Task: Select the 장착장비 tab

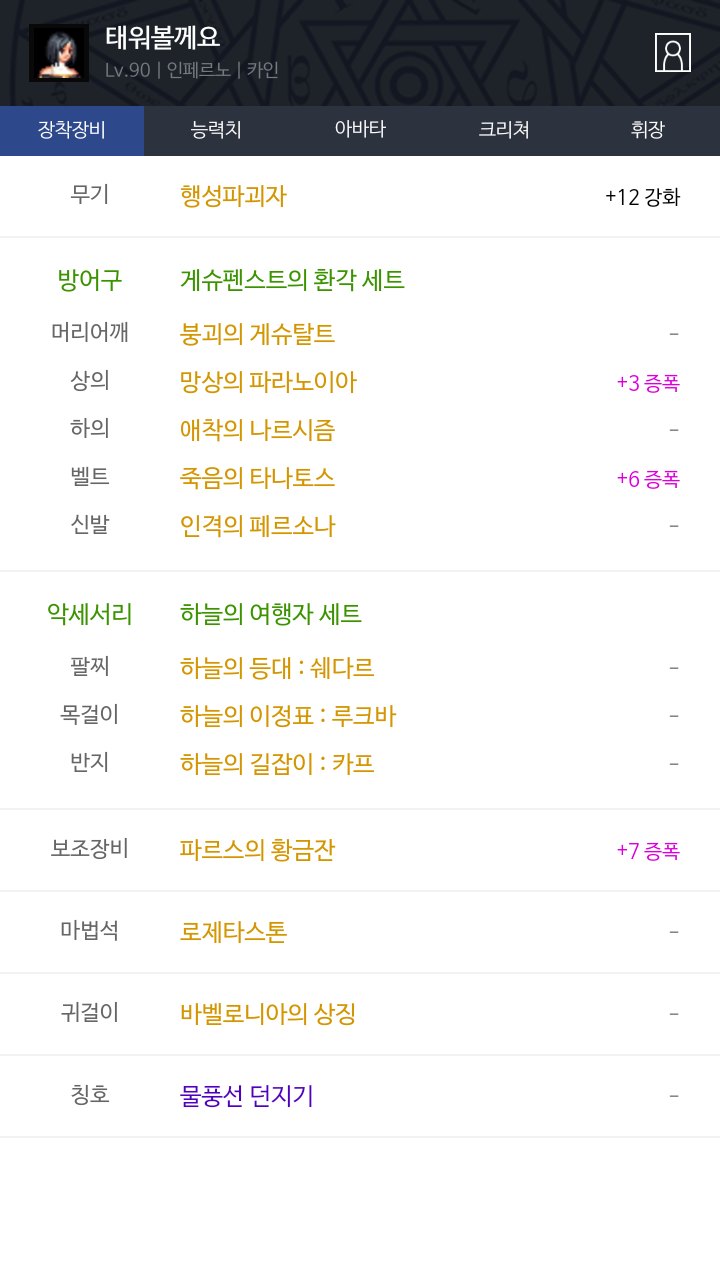Action: point(72,130)
